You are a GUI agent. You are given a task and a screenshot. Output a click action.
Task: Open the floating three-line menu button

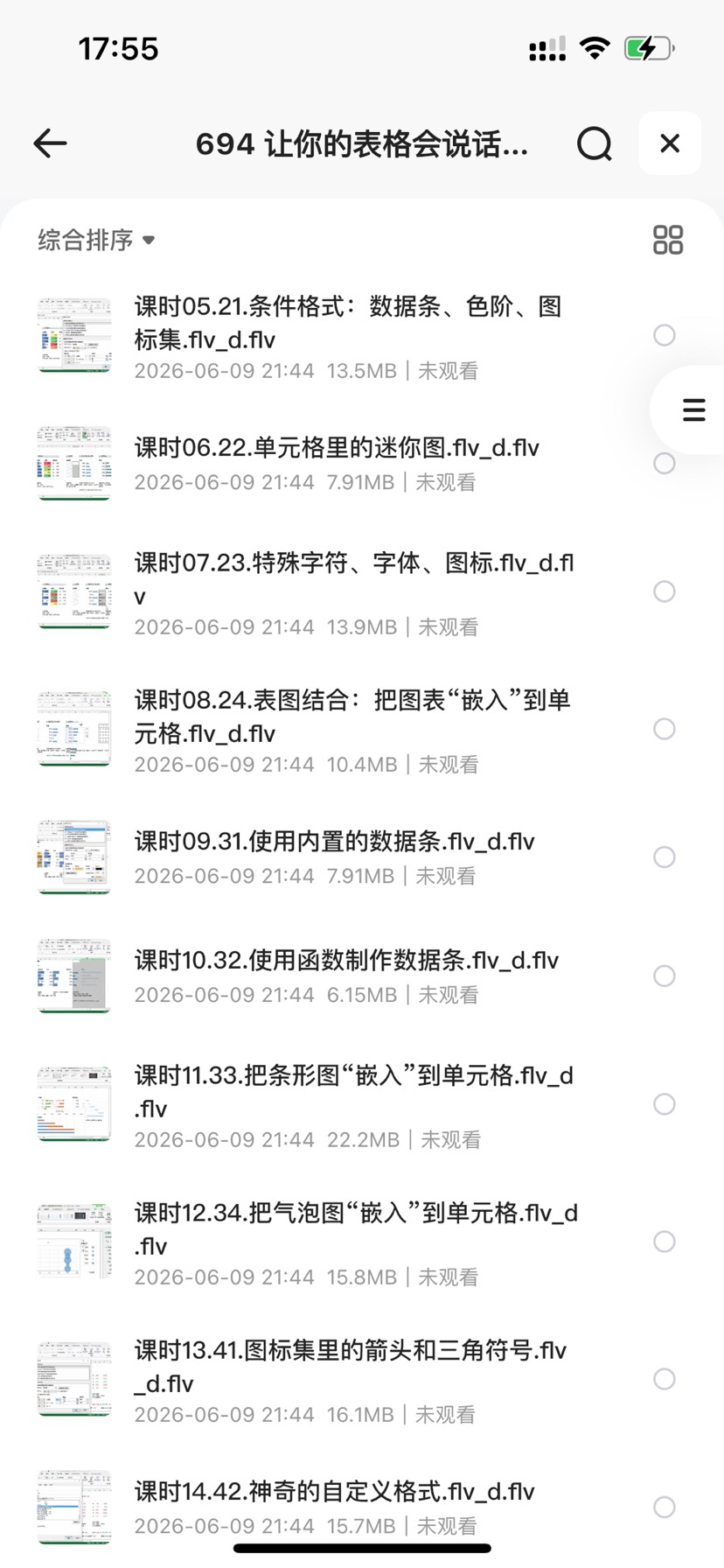coord(693,409)
